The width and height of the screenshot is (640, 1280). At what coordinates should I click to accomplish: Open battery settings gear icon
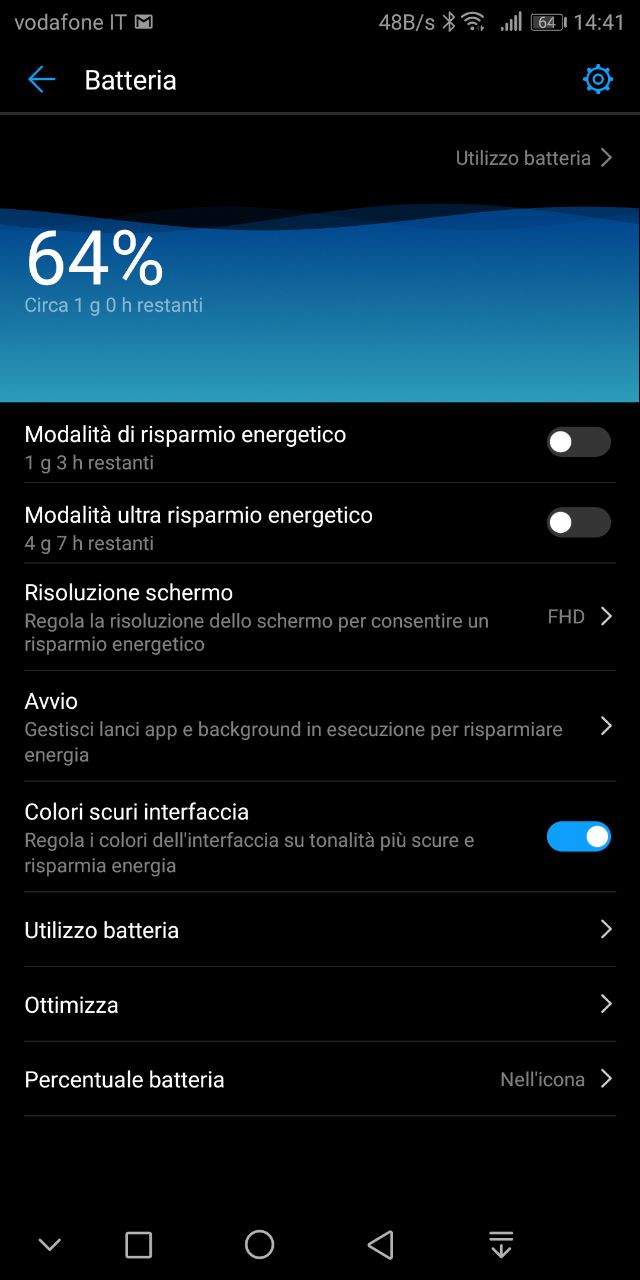coord(598,80)
